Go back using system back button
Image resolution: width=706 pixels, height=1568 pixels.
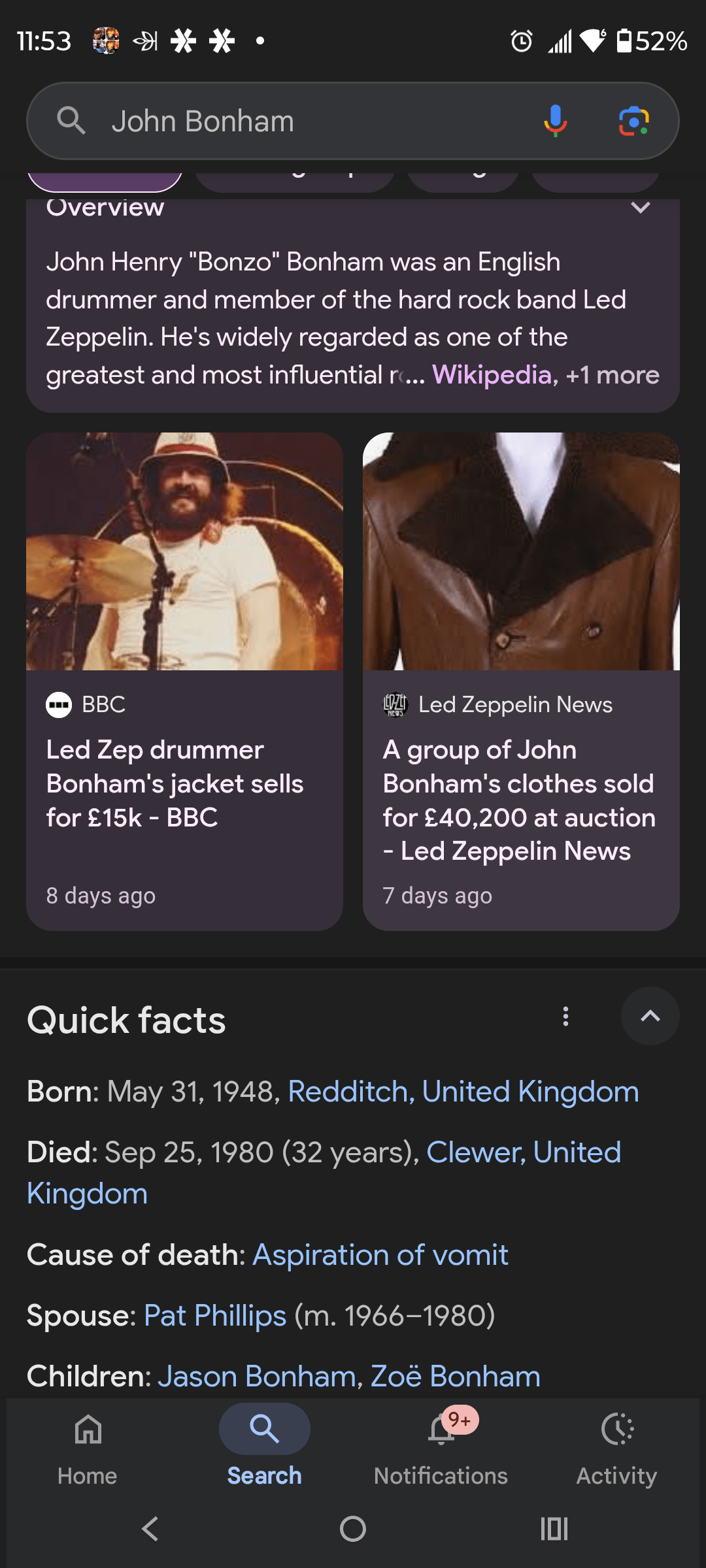150,1529
